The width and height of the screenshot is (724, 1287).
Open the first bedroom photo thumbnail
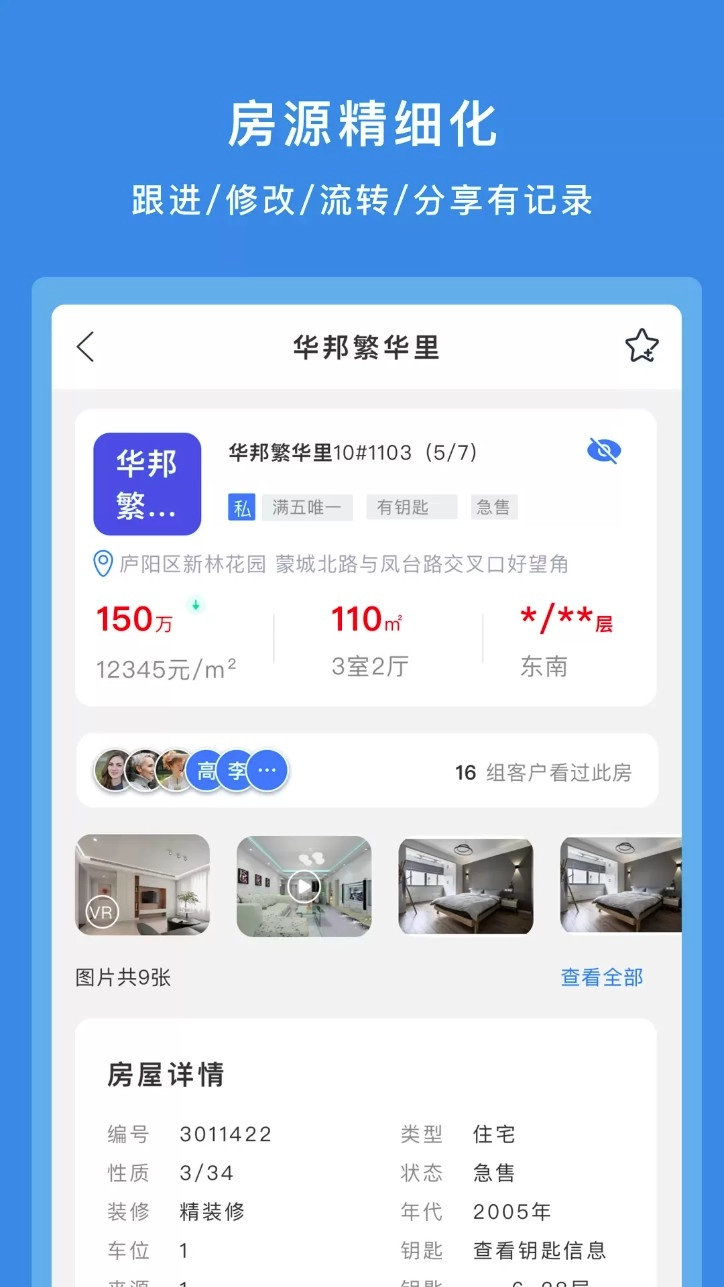[466, 886]
